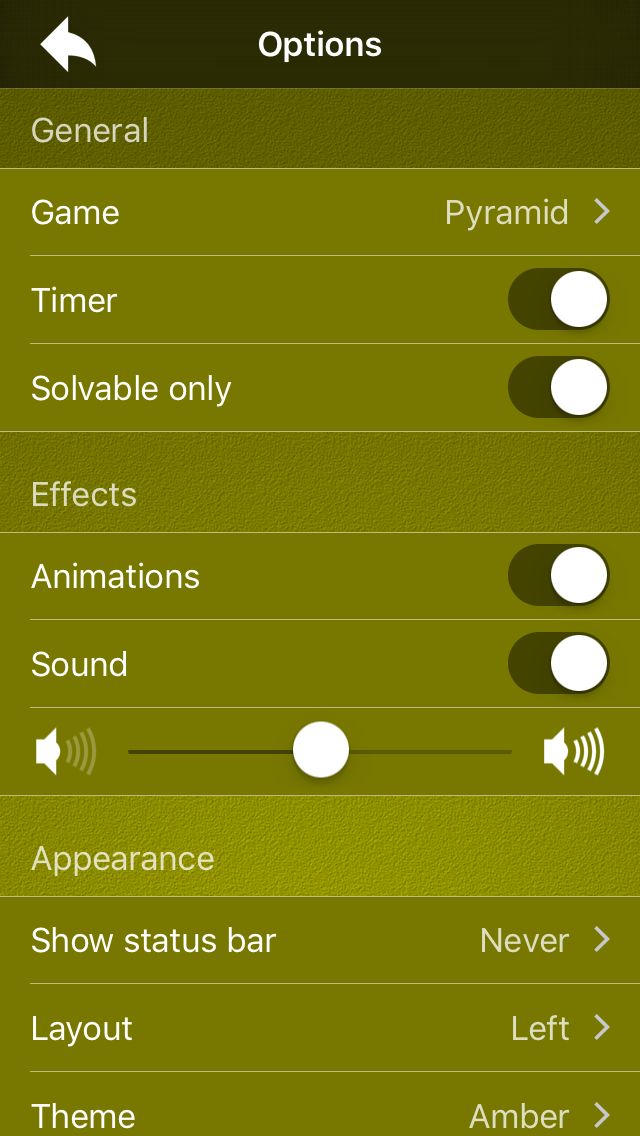Viewport: 640px width, 1136px height.
Task: Switch off the Sound toggle
Action: 558,664
